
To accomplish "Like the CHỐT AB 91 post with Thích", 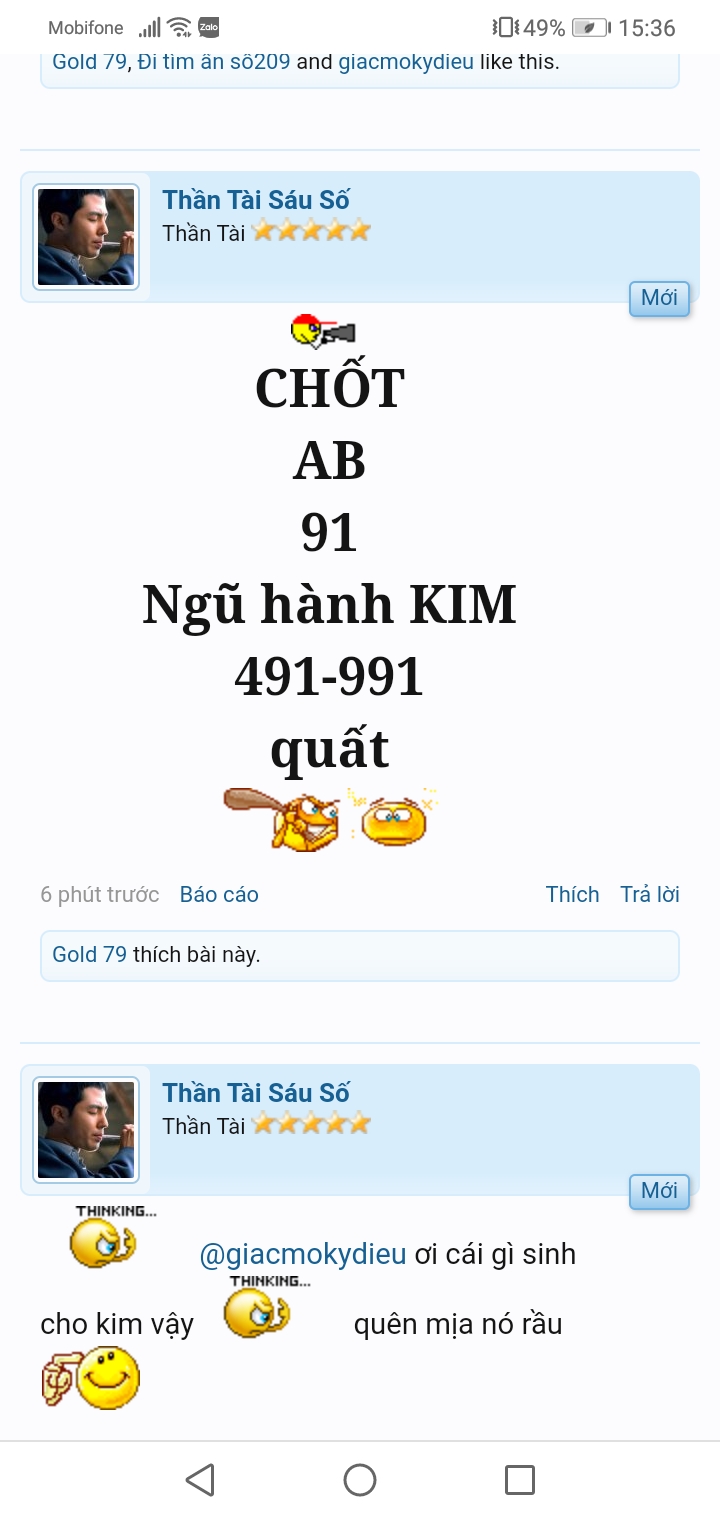I will tap(572, 894).
